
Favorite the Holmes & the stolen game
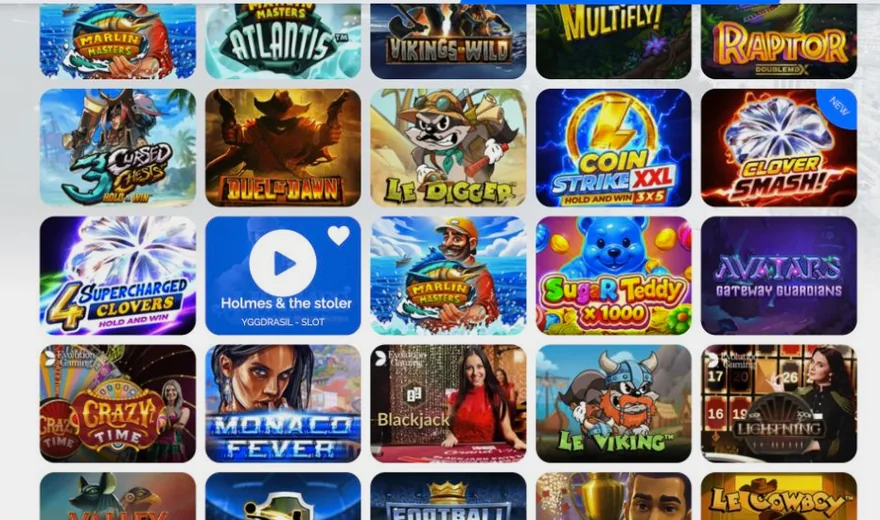click(338, 235)
